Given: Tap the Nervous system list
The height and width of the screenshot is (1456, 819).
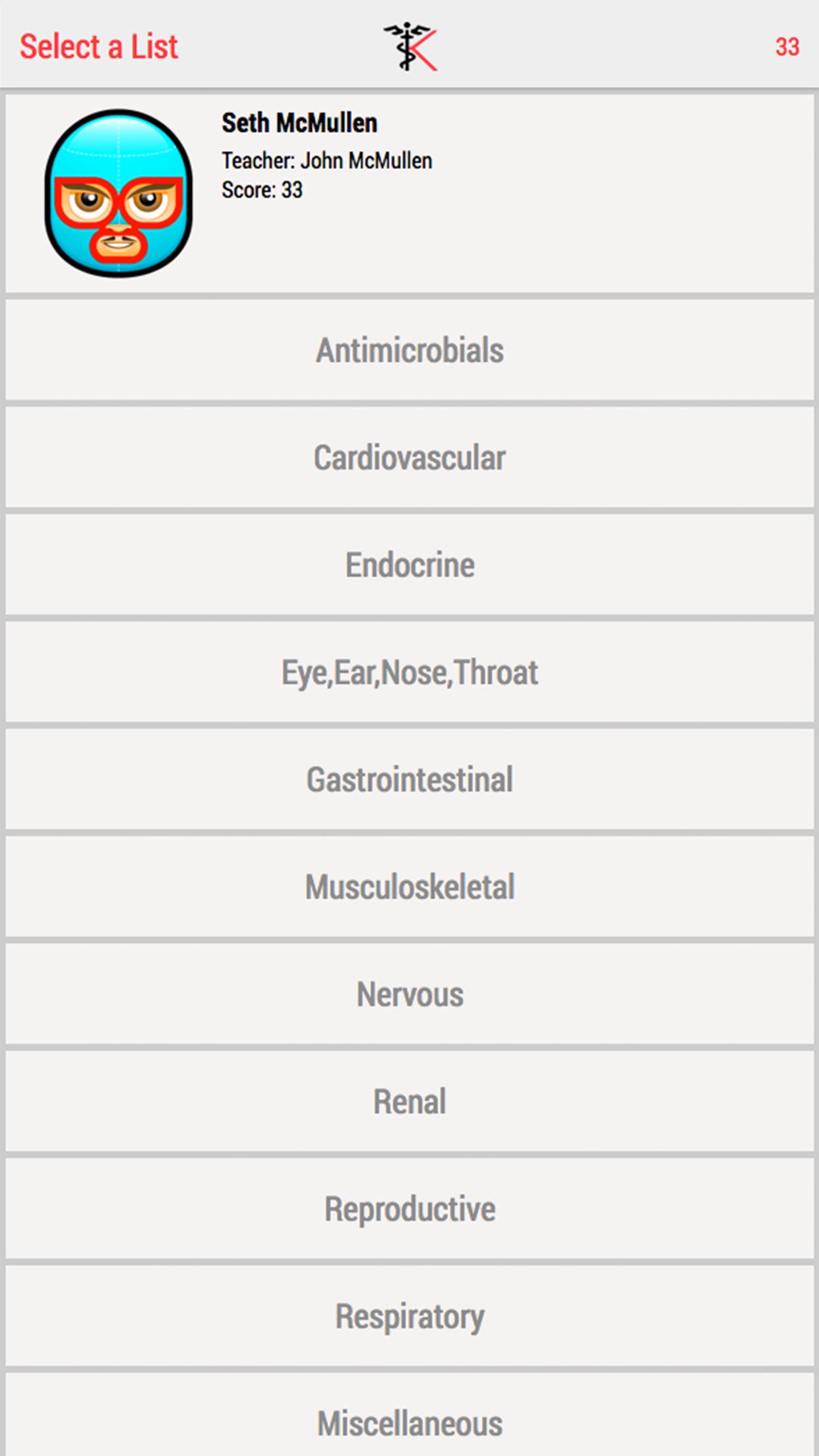Looking at the screenshot, I should [x=409, y=994].
